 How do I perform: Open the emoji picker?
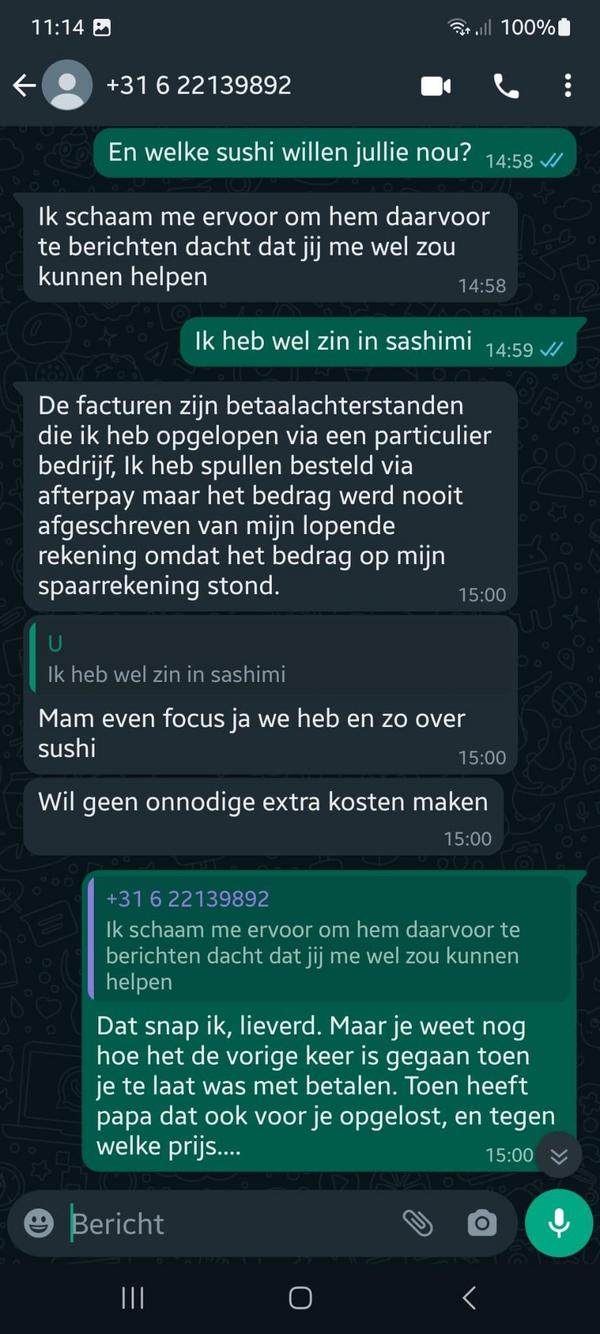tap(39, 1223)
